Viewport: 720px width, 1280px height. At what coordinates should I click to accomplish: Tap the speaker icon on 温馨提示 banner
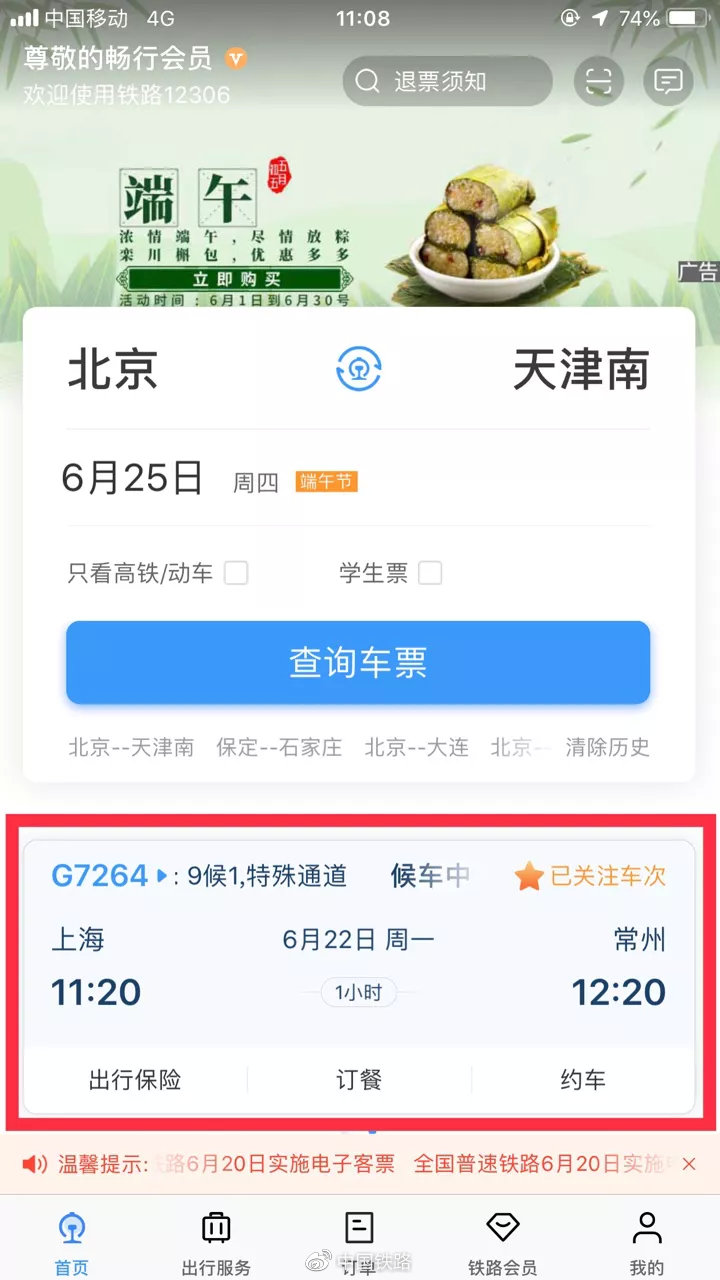click(35, 1164)
